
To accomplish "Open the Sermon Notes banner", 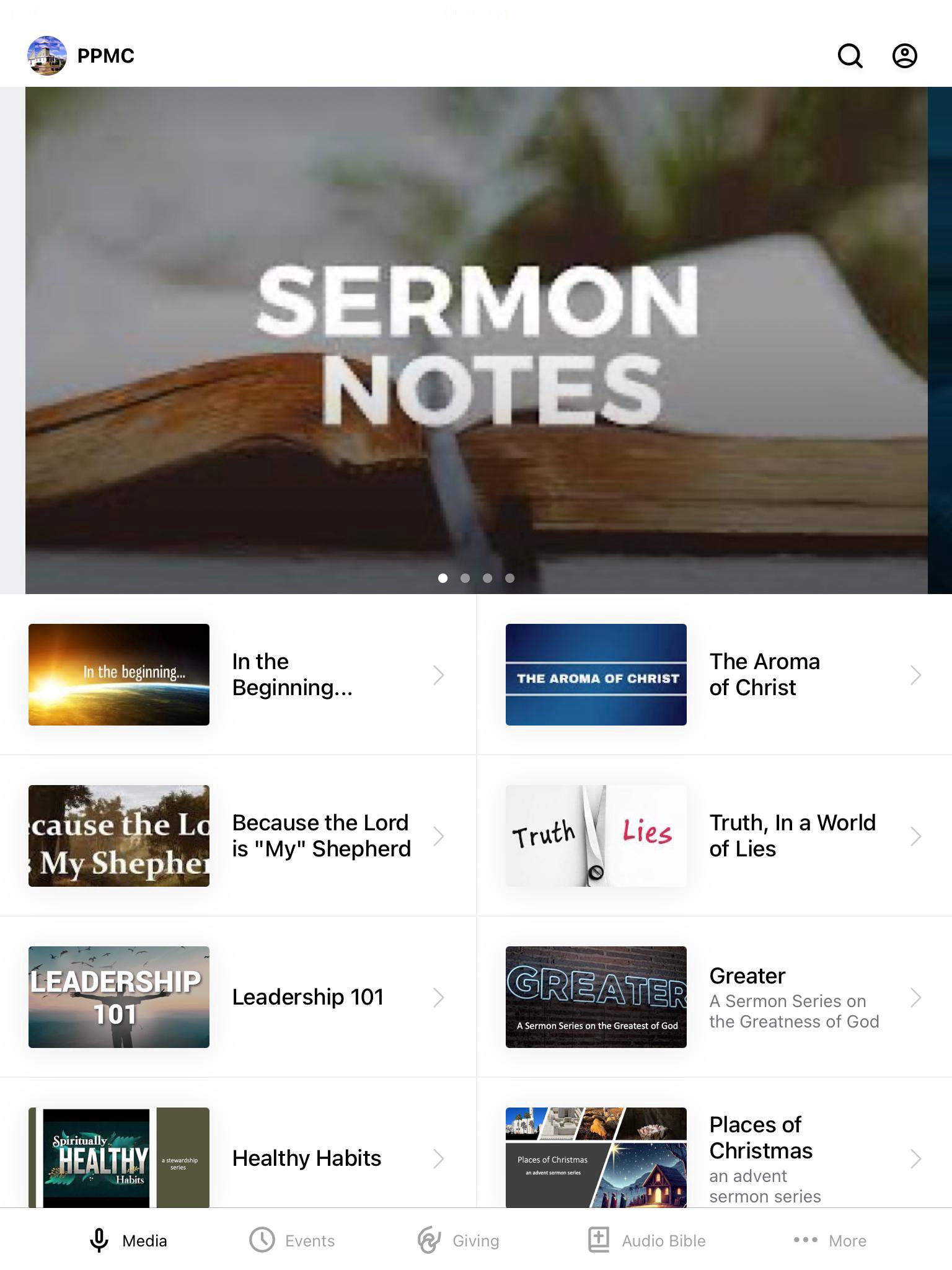I will pos(476,340).
